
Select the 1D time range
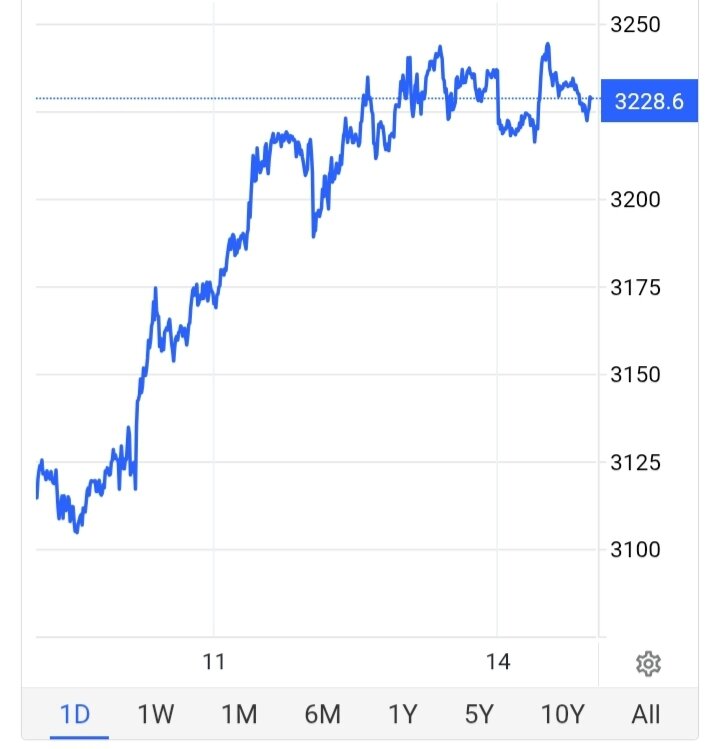75,714
